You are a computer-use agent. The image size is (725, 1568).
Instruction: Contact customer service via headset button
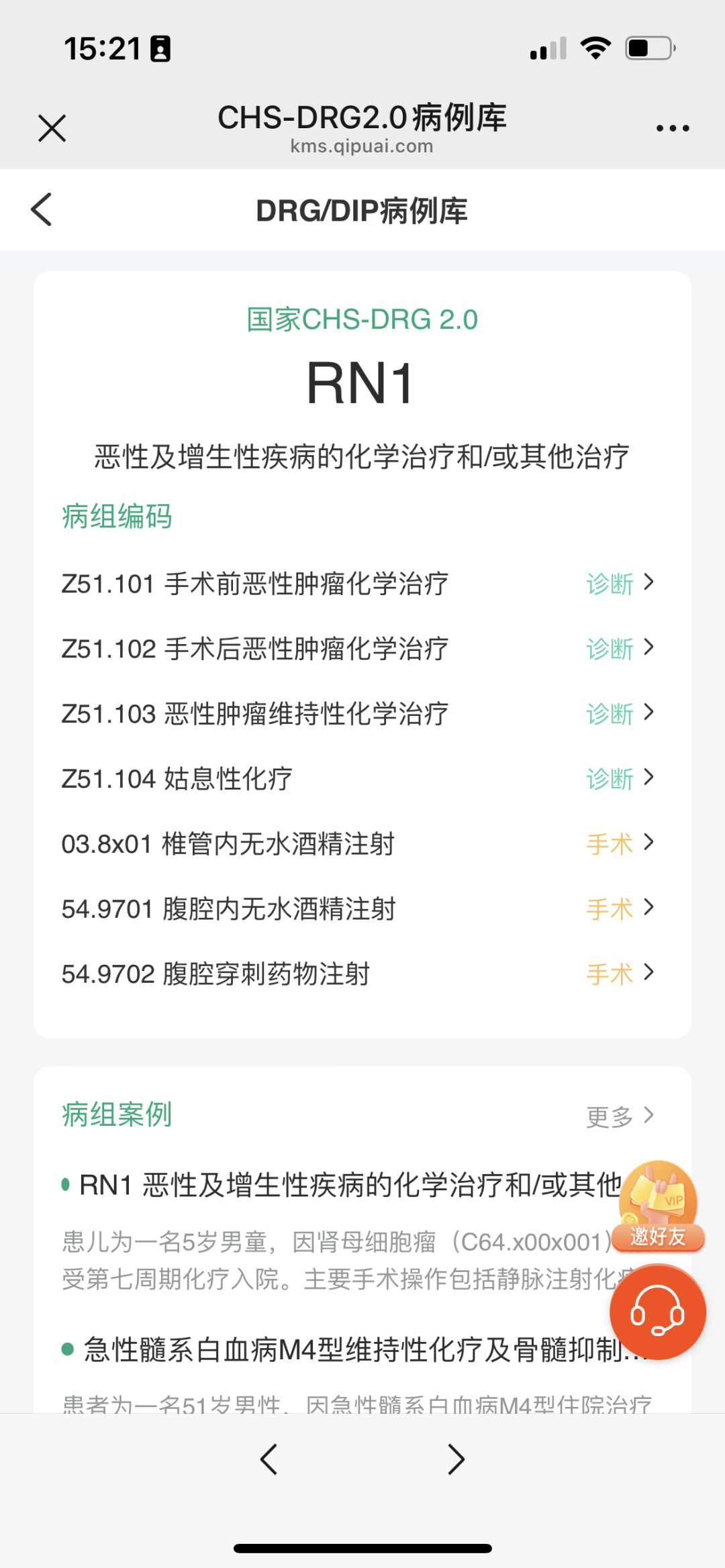657,1312
